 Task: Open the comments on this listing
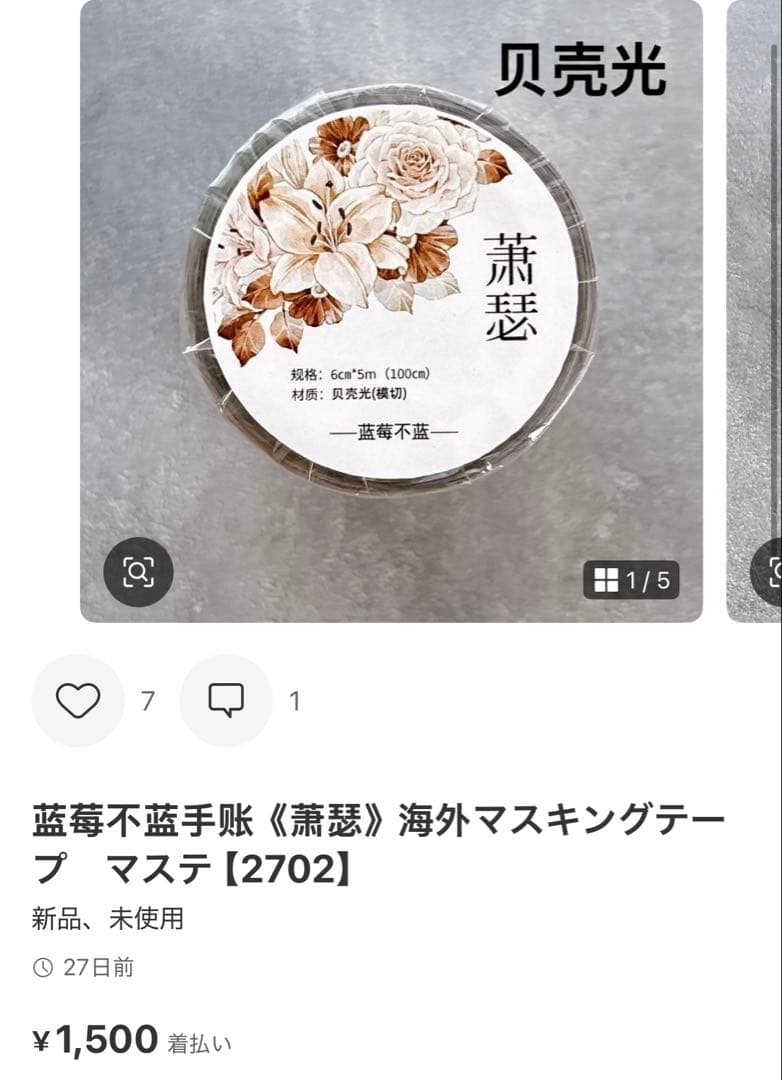(226, 700)
